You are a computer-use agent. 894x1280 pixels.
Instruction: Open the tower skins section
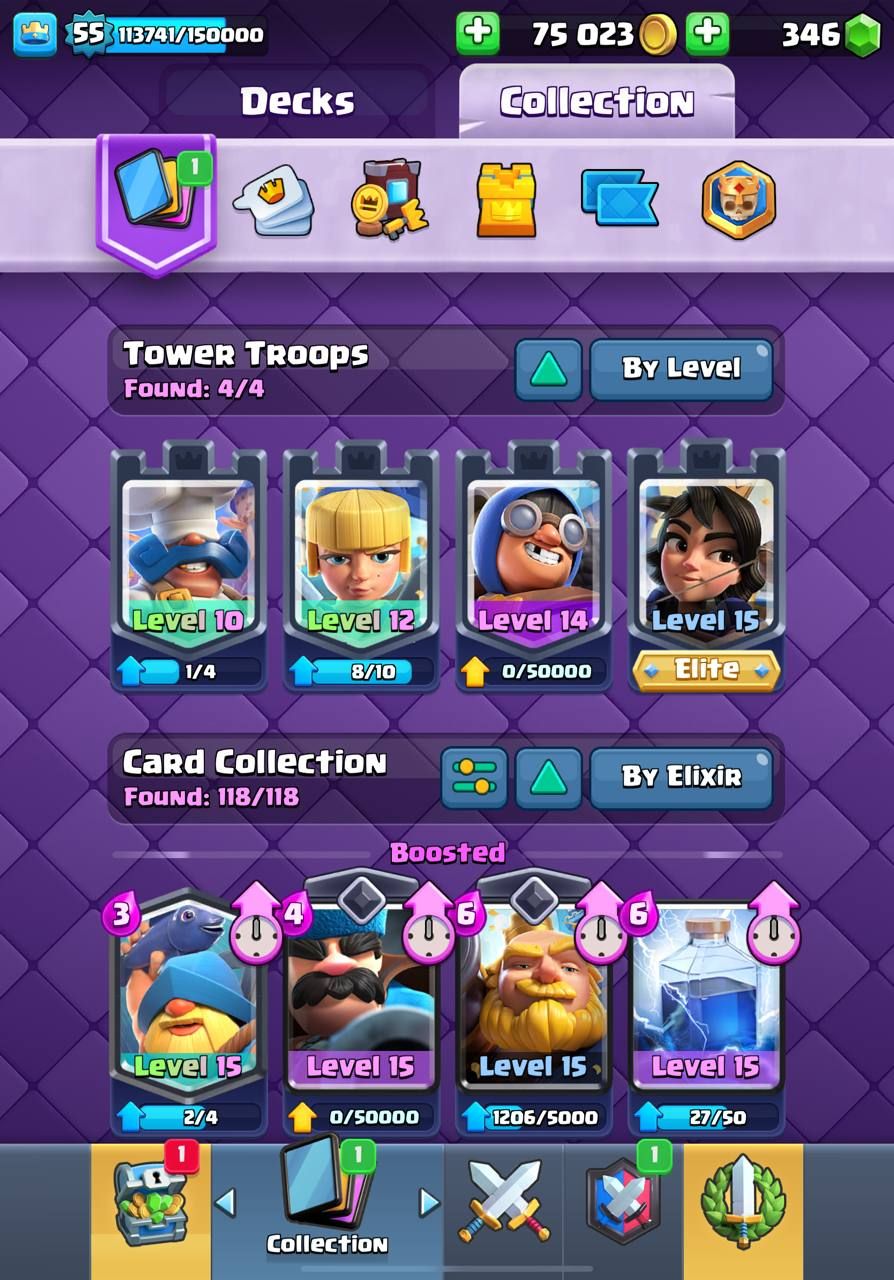point(506,201)
